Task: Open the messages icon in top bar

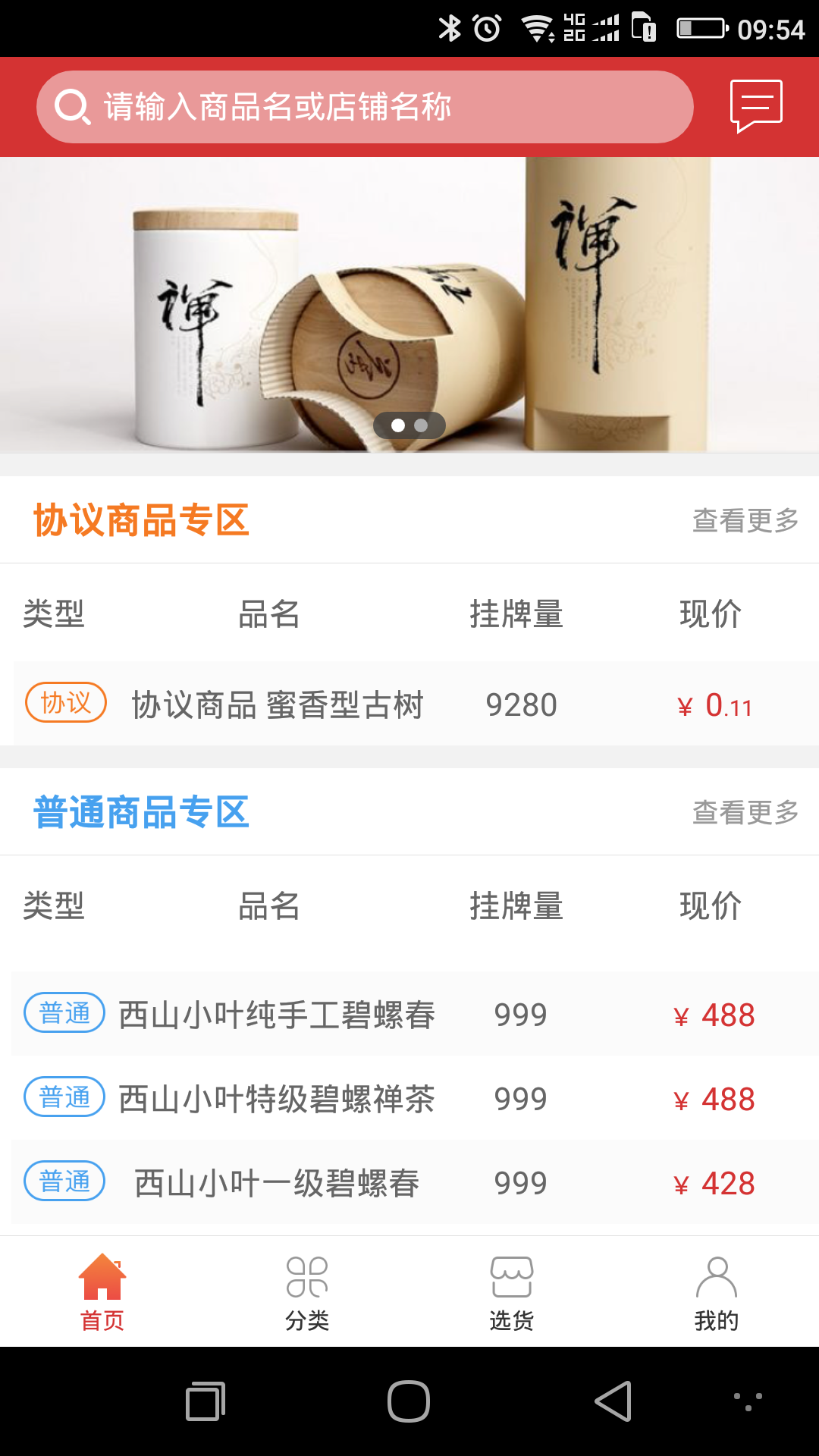Action: pos(756,106)
